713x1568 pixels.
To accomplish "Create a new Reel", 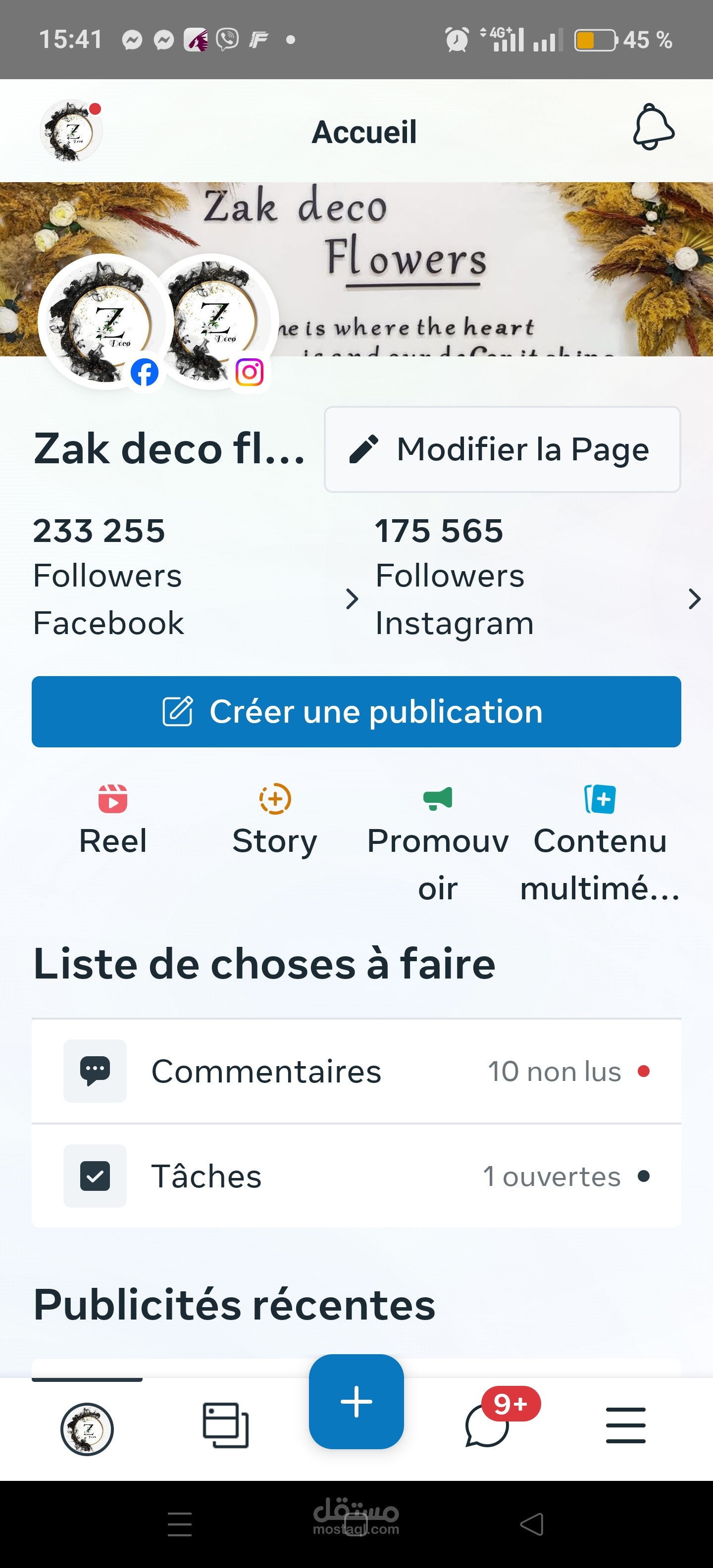I will click(x=113, y=821).
